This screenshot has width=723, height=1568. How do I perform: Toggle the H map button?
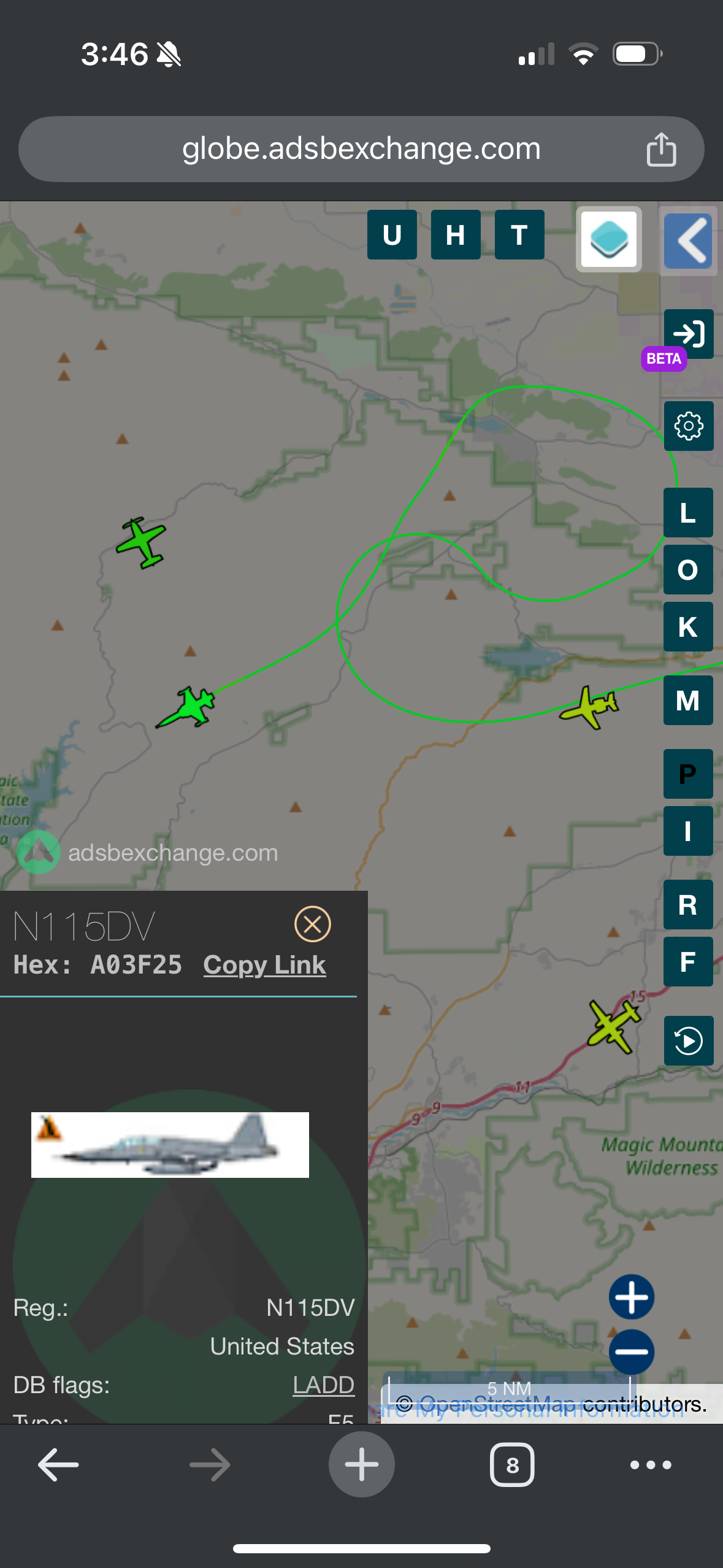(456, 235)
